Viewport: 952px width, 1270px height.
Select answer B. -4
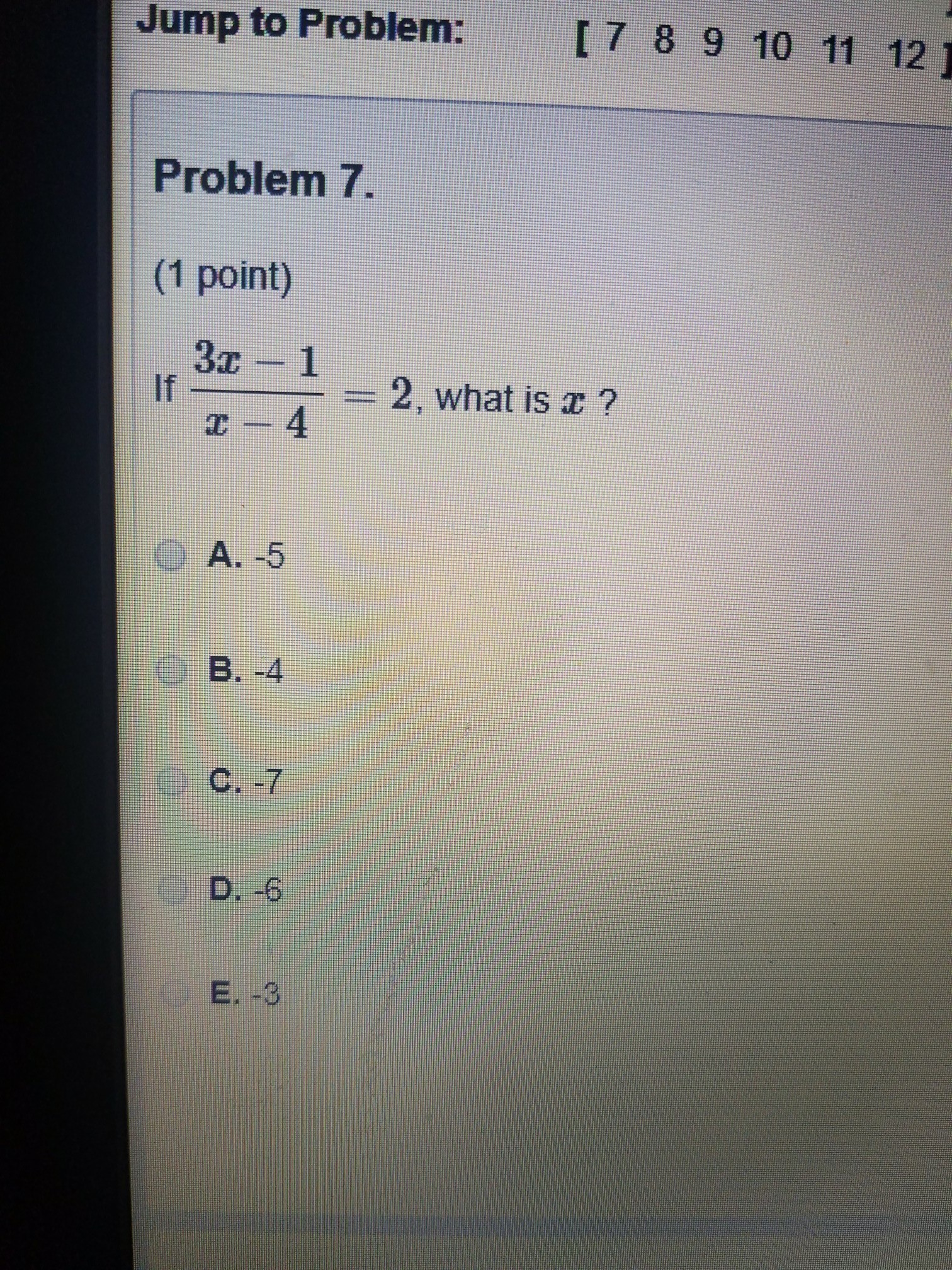(169, 672)
